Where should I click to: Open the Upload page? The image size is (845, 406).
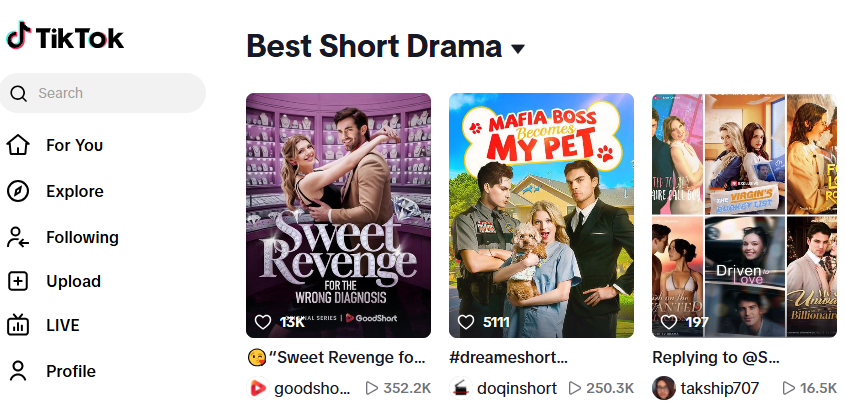click(72, 281)
